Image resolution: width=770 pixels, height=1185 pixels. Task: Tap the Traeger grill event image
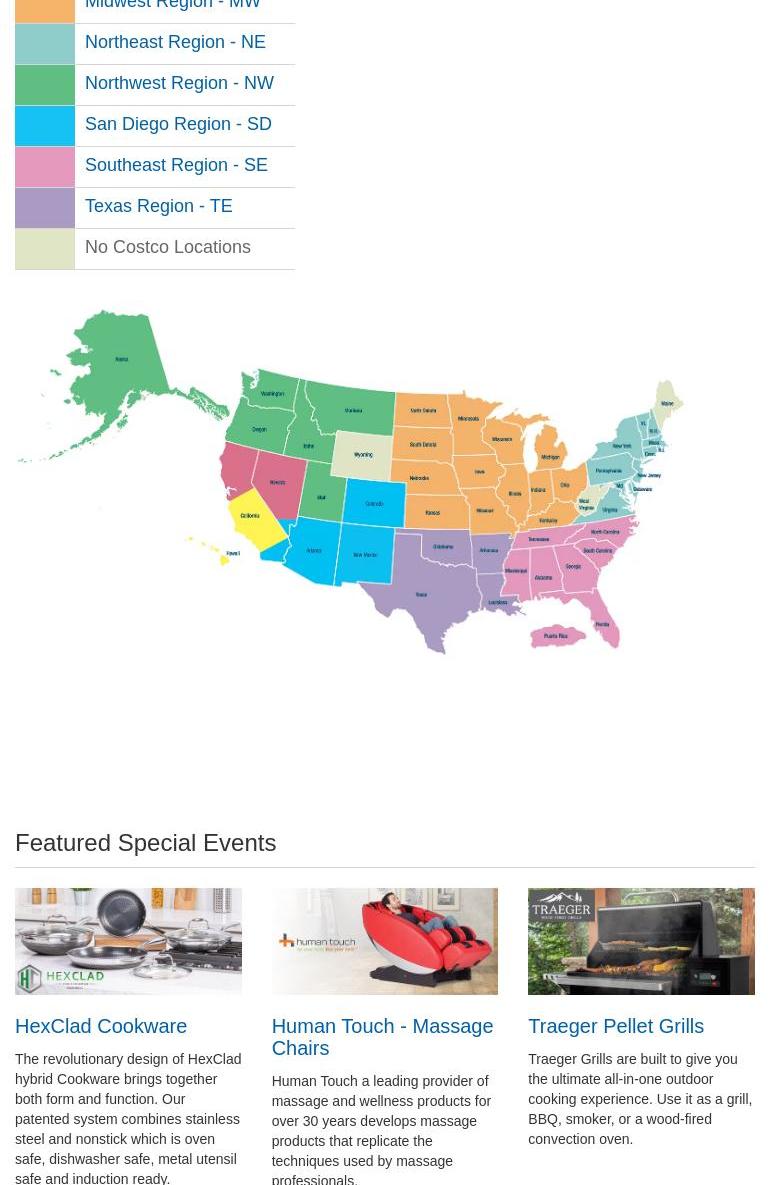pyautogui.click(x=641, y=941)
